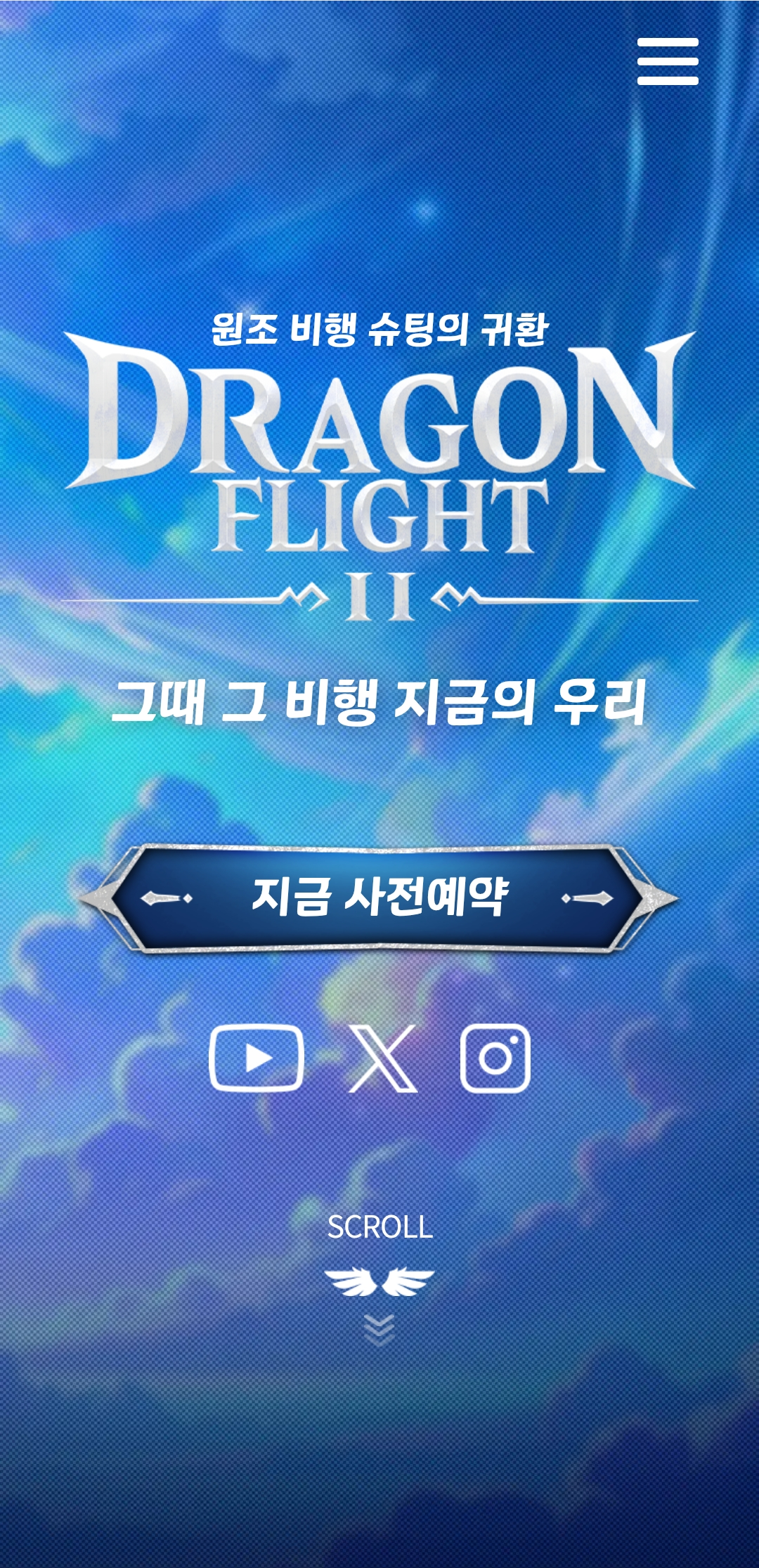Viewport: 759px width, 1568px height.
Task: Tap the 그때 그 비행 지금의 우리 tagline
Action: click(x=379, y=699)
